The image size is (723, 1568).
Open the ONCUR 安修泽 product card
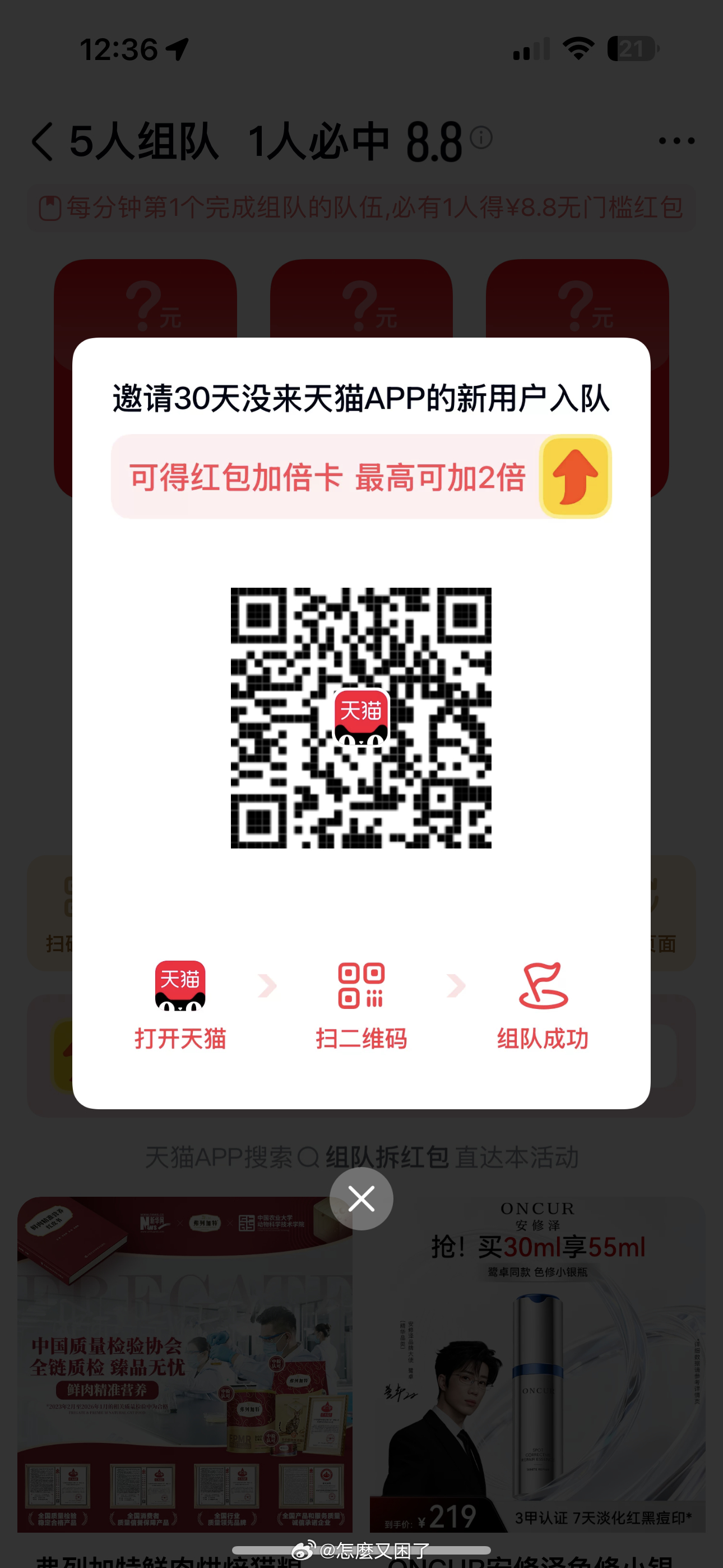pyautogui.click(x=537, y=1363)
